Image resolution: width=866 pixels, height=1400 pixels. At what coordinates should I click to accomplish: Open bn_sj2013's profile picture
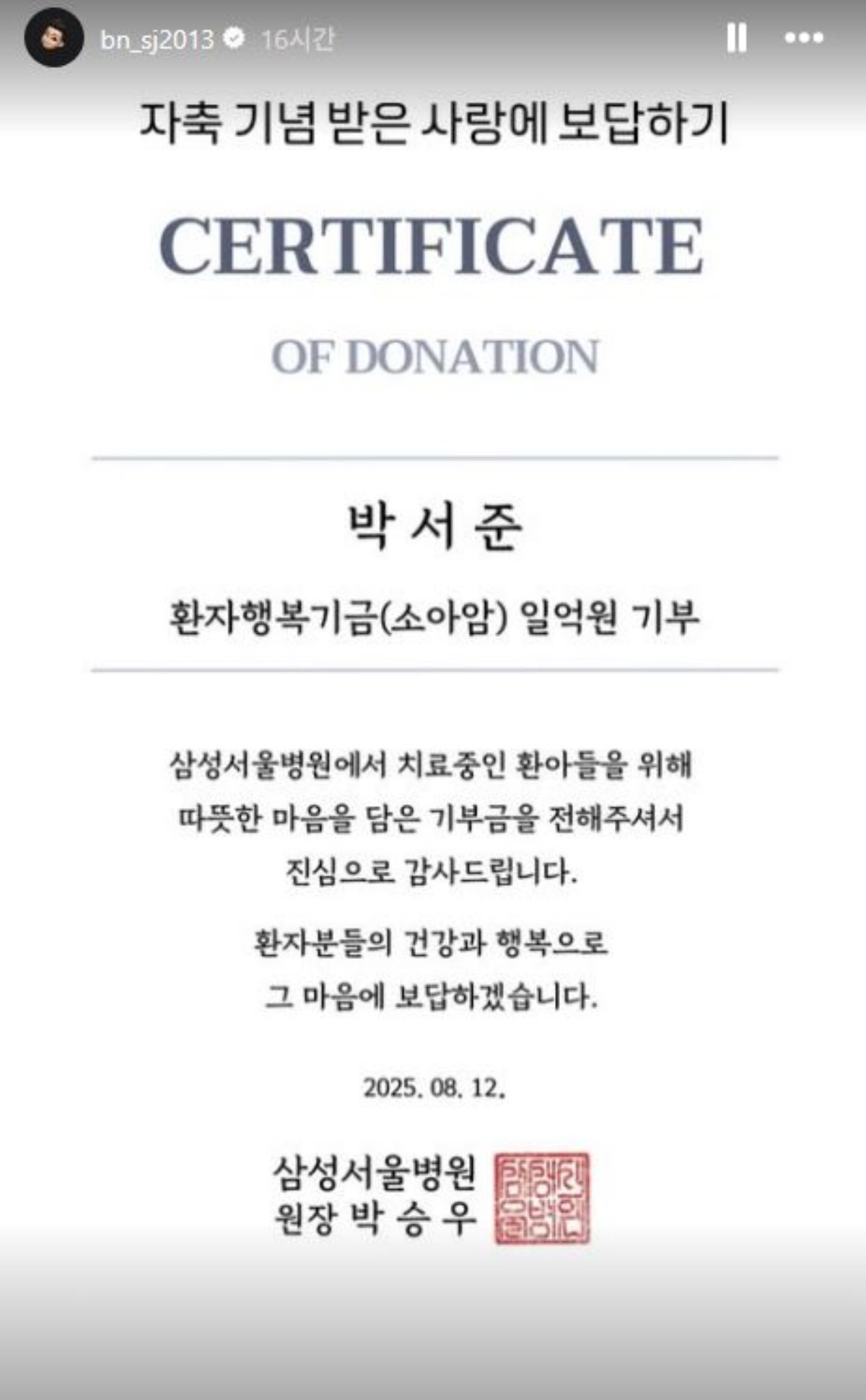54,38
